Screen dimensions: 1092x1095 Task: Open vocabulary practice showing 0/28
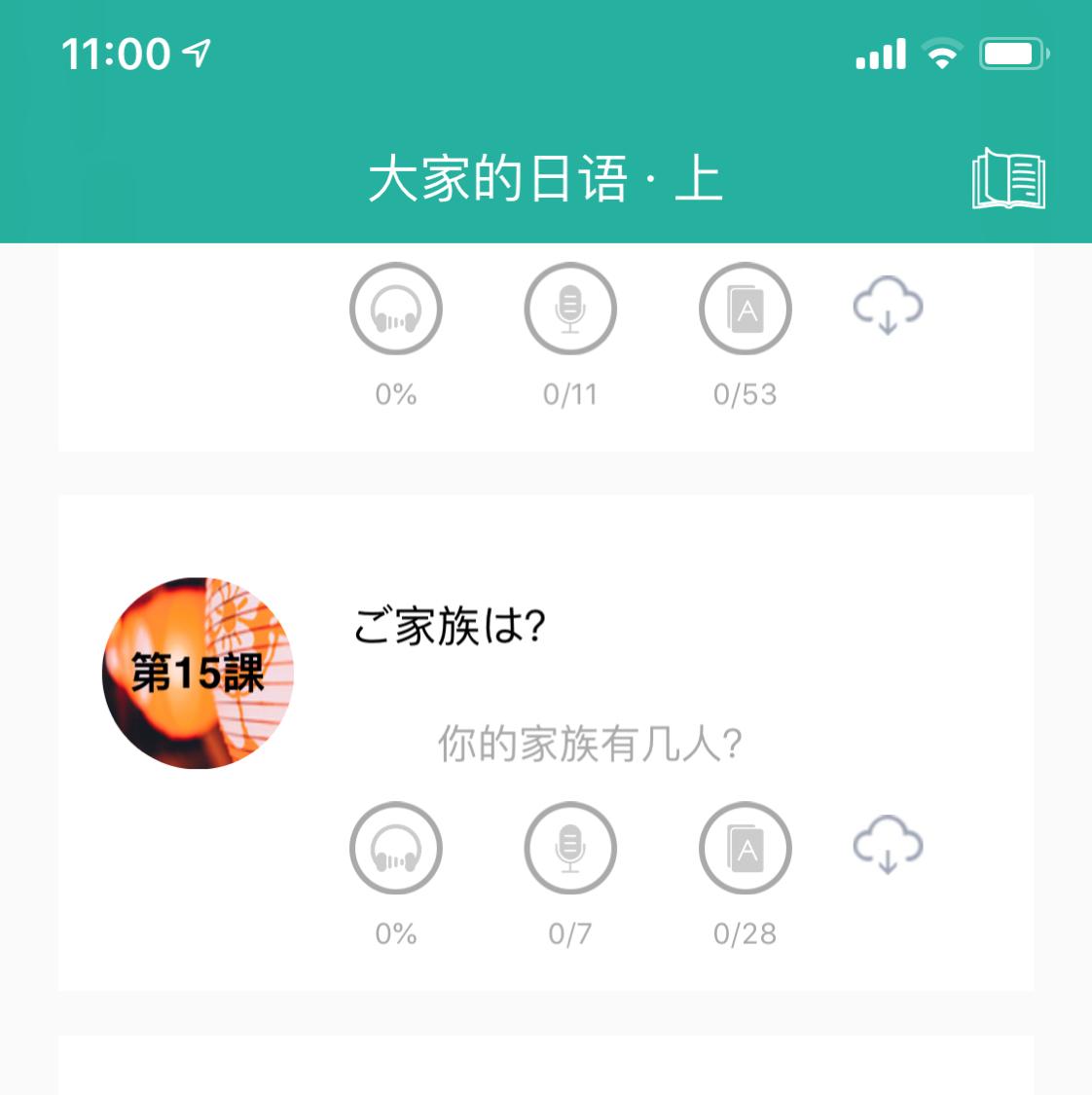coord(746,849)
